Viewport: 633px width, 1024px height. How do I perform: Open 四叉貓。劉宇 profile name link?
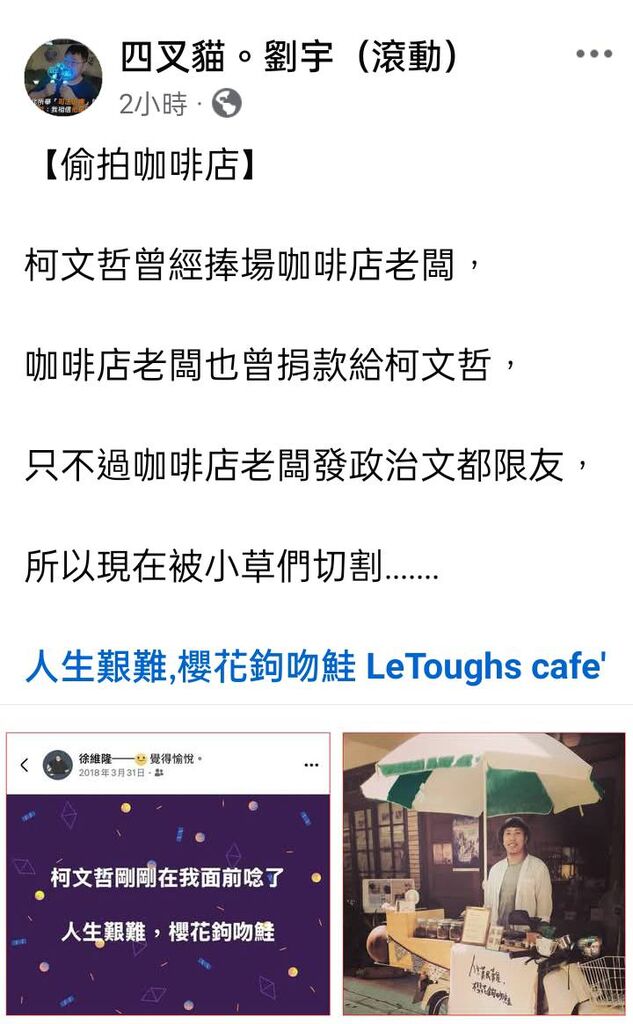click(288, 57)
